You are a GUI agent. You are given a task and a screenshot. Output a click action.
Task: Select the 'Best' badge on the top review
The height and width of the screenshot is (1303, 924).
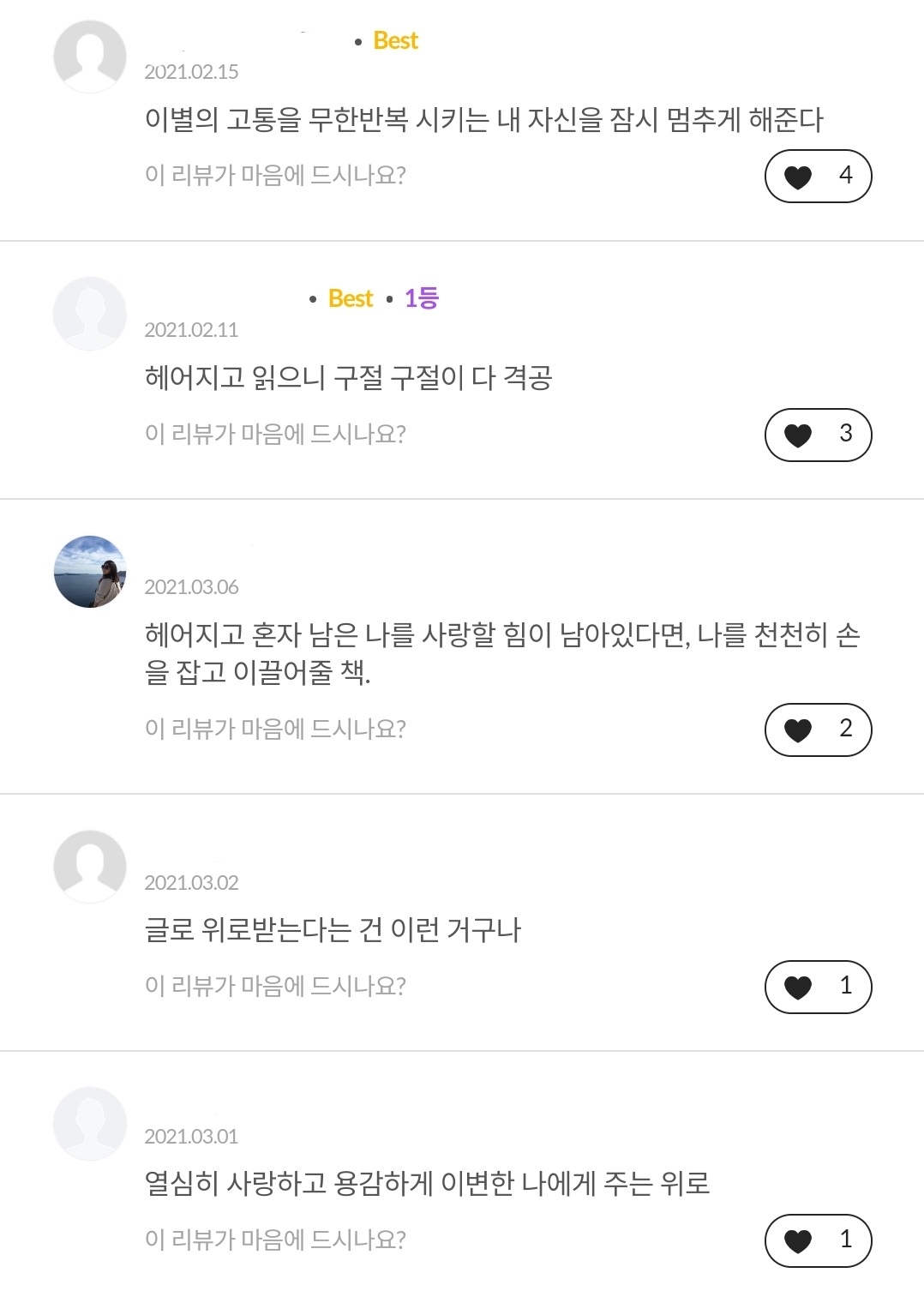(395, 39)
